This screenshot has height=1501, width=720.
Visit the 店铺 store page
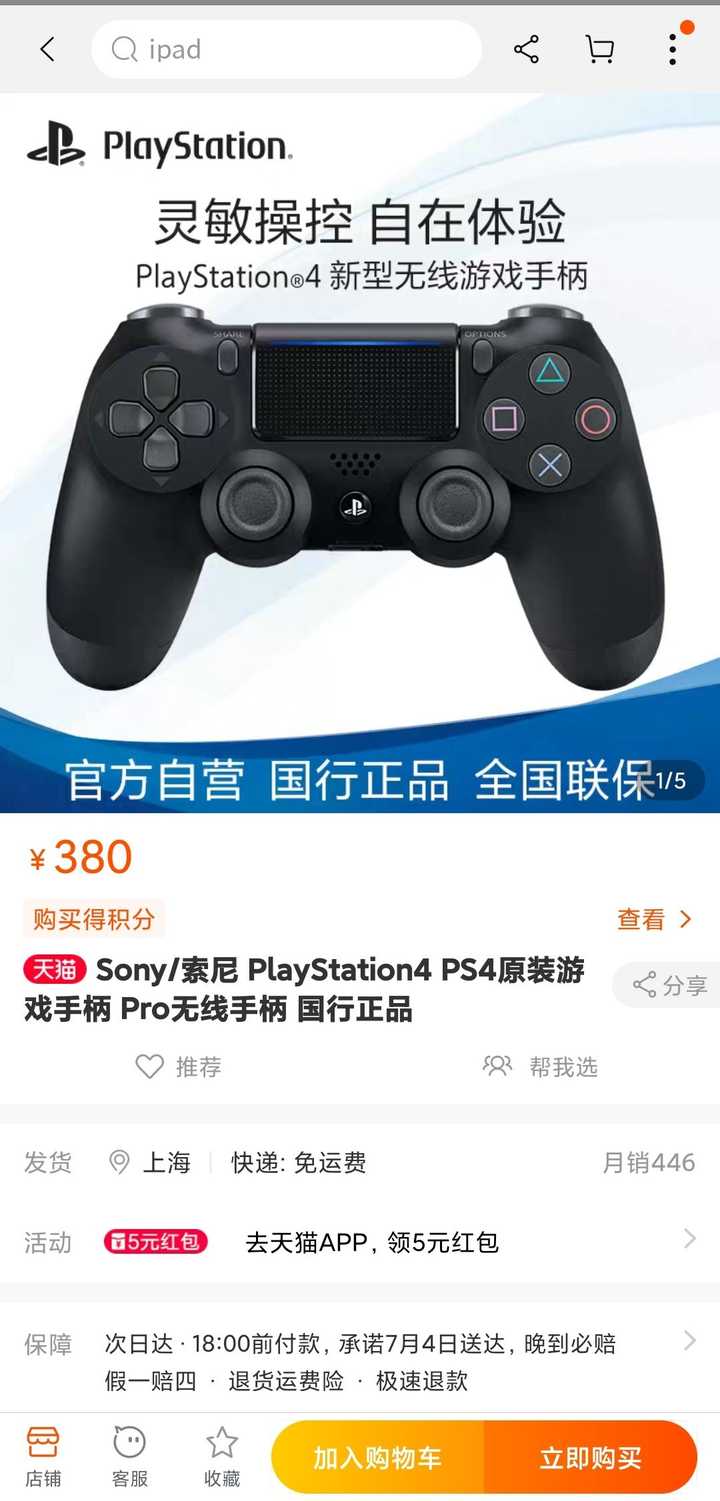(x=43, y=1456)
